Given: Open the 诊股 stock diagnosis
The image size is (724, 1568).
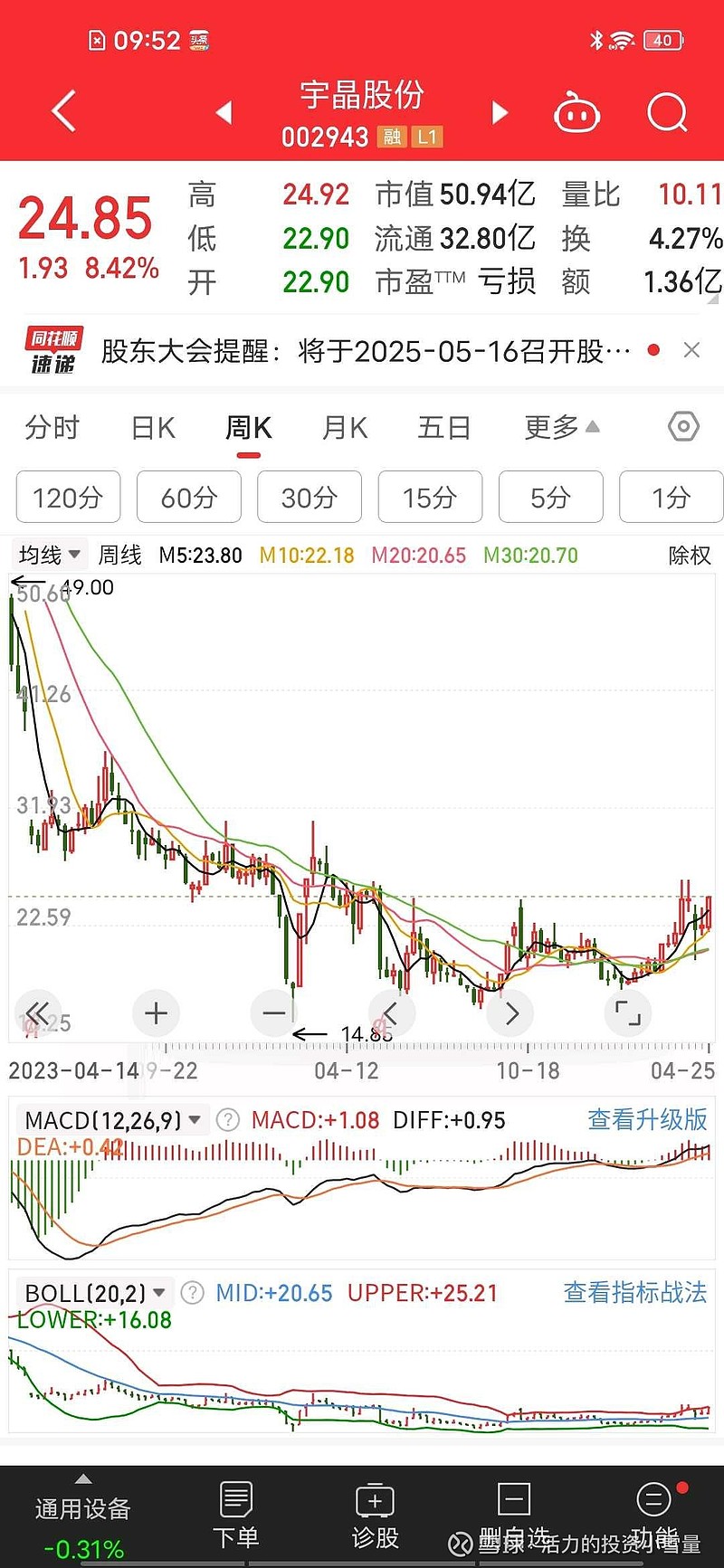Looking at the screenshot, I should pos(375,1516).
